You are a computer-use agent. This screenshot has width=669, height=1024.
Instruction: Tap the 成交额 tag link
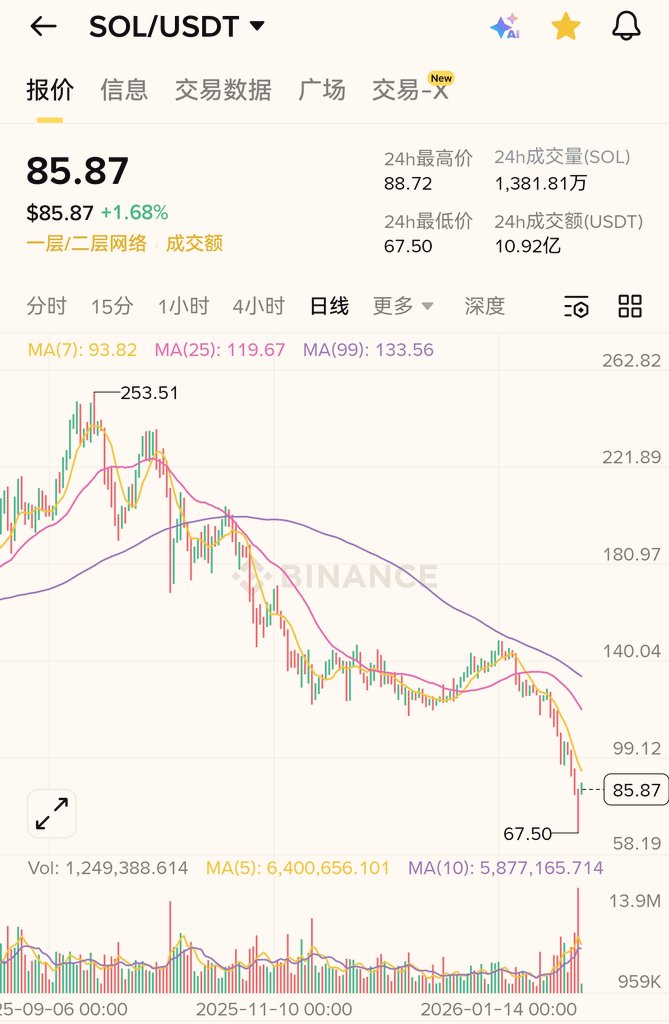[194, 243]
